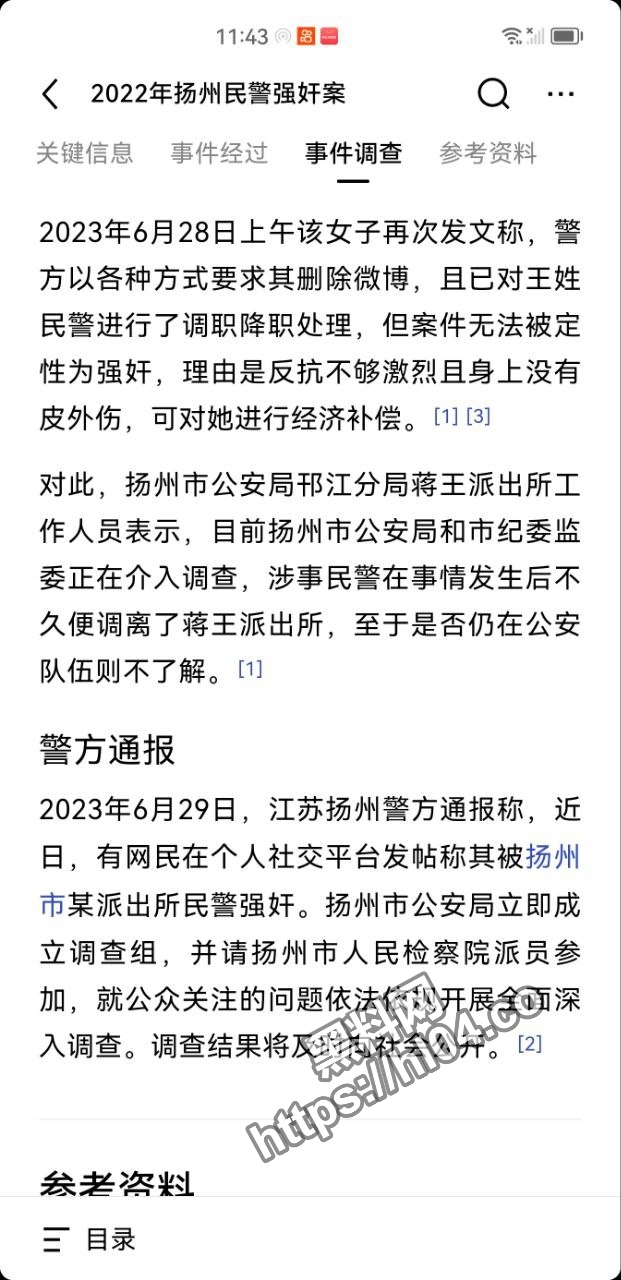Open citation [1] next to citation [3]
Viewport: 621px width, 1280px height.
445,415
